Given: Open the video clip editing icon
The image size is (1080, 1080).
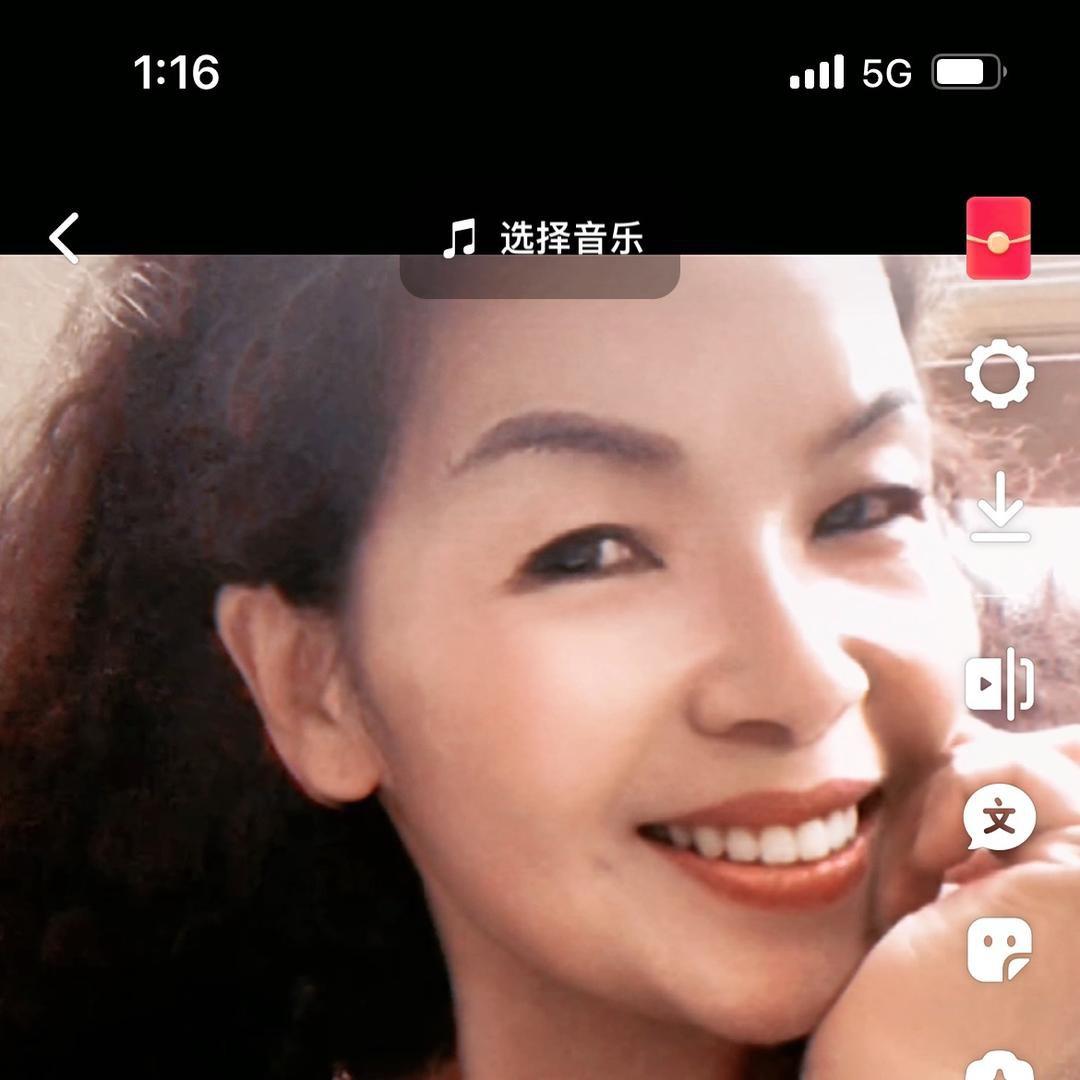Looking at the screenshot, I should 999,684.
